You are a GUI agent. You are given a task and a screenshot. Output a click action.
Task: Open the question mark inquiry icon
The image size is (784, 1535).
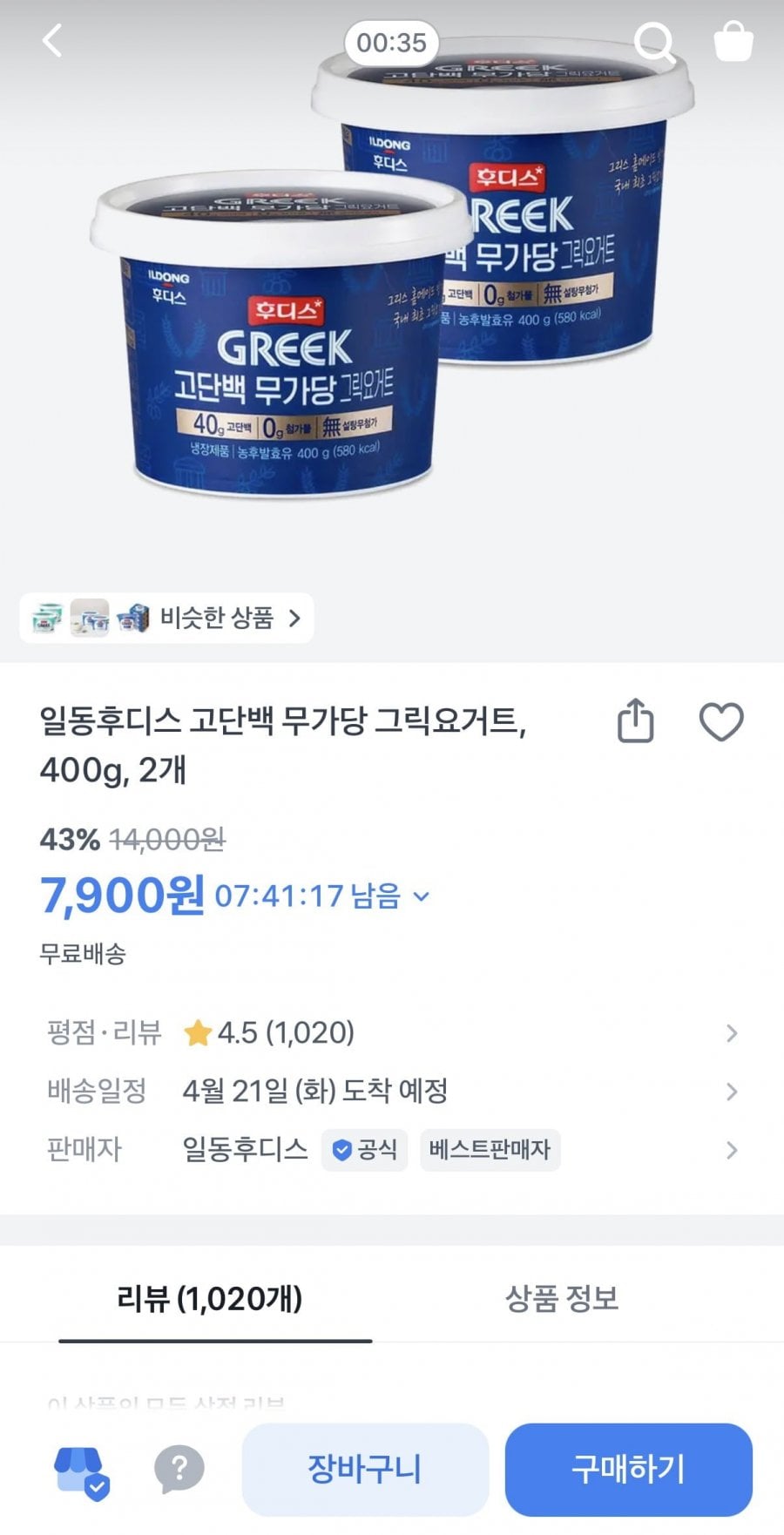point(179,1470)
